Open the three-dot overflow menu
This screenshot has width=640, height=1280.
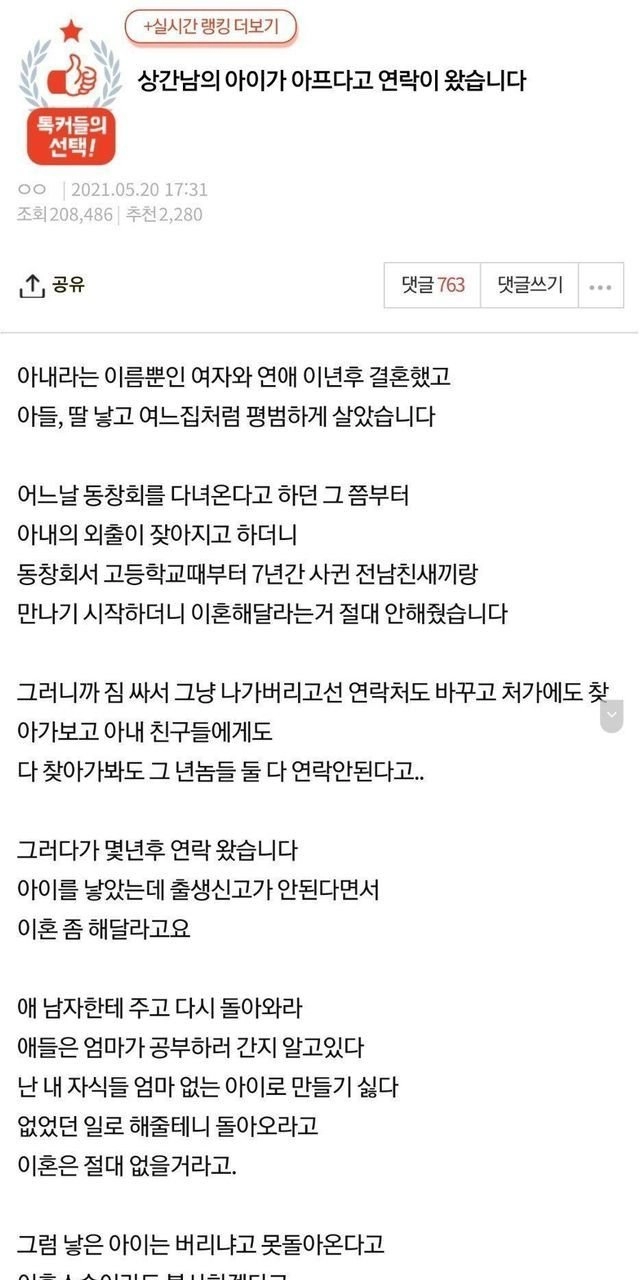click(600, 285)
